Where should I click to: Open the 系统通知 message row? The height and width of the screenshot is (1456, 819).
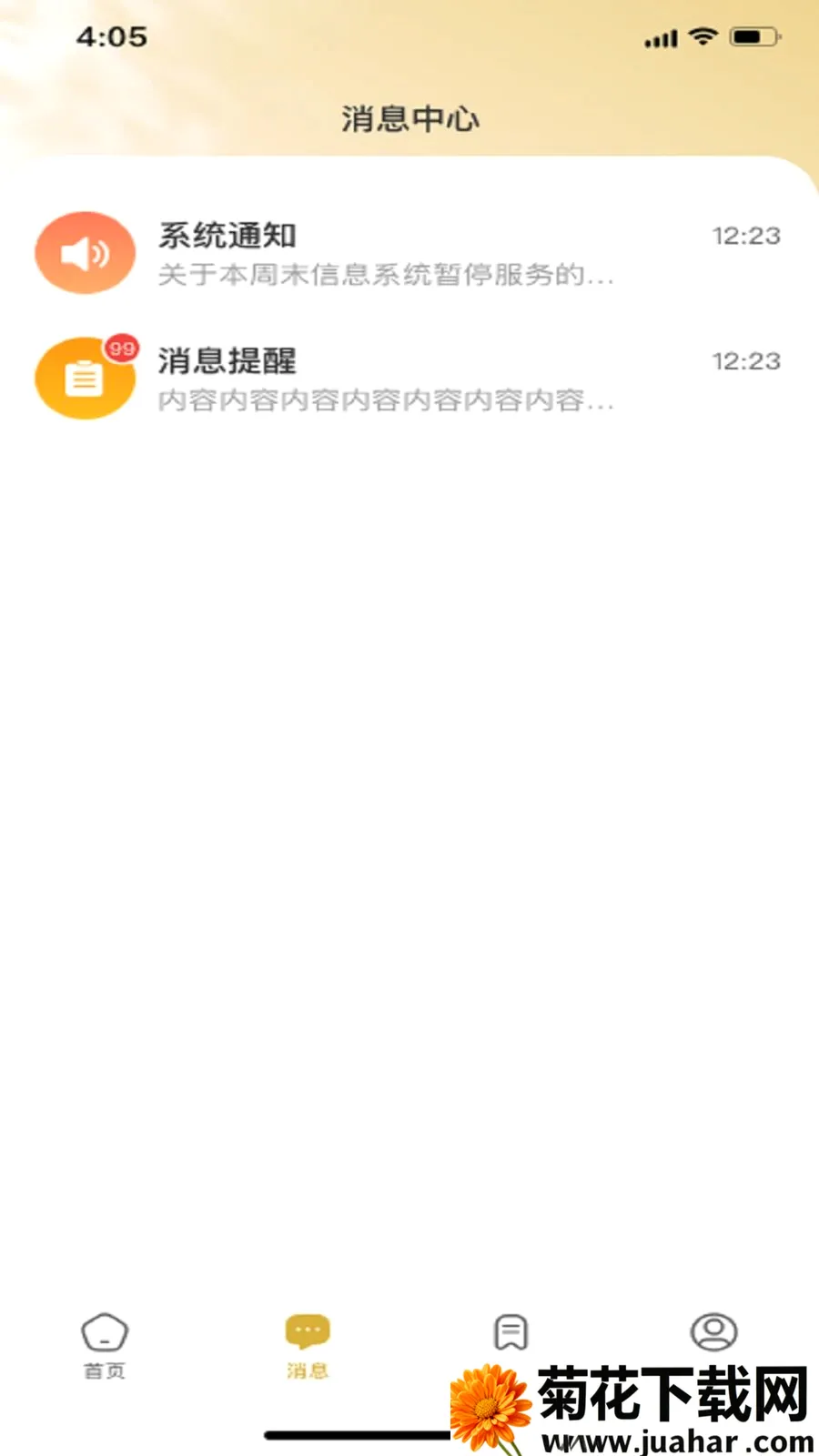pyautogui.click(x=409, y=253)
